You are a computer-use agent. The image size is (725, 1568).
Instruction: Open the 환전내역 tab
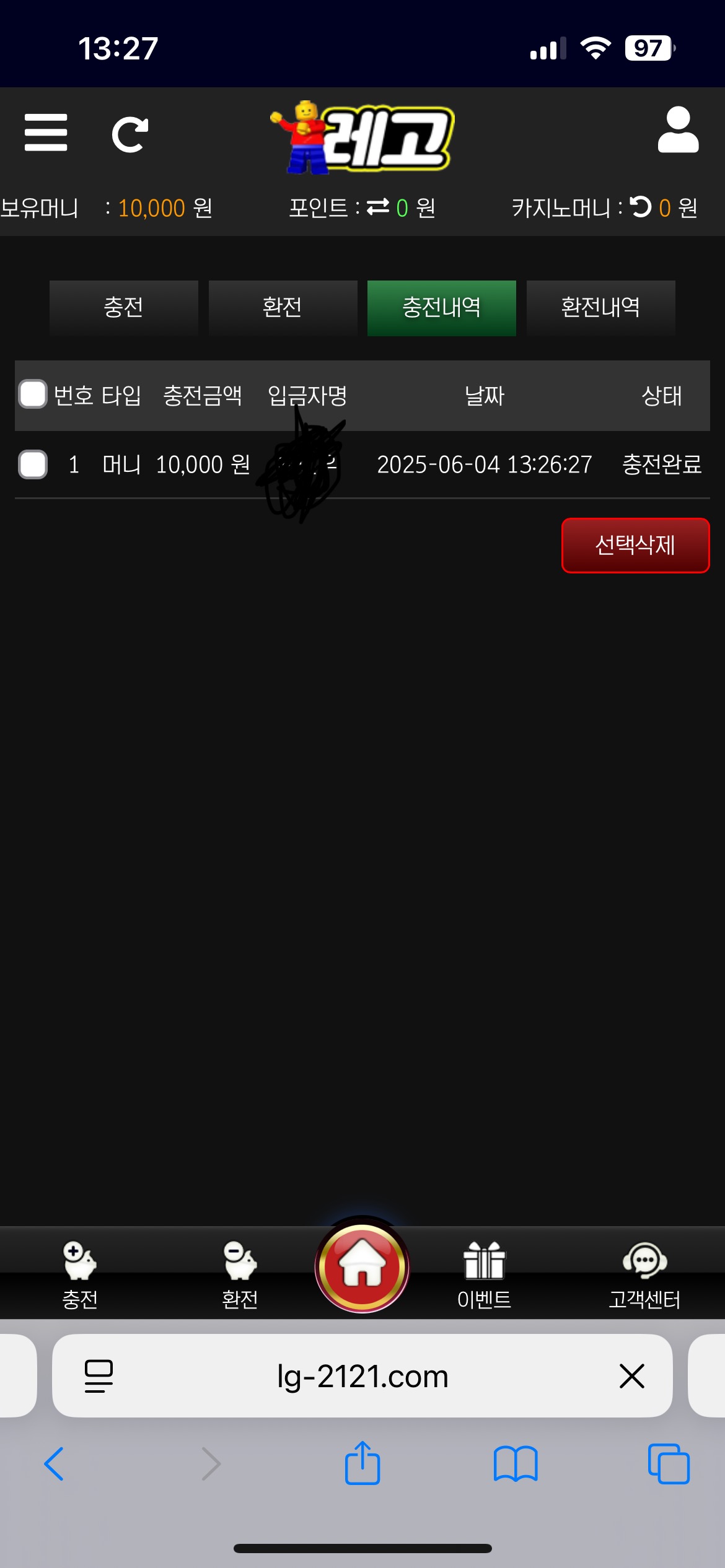tap(600, 308)
